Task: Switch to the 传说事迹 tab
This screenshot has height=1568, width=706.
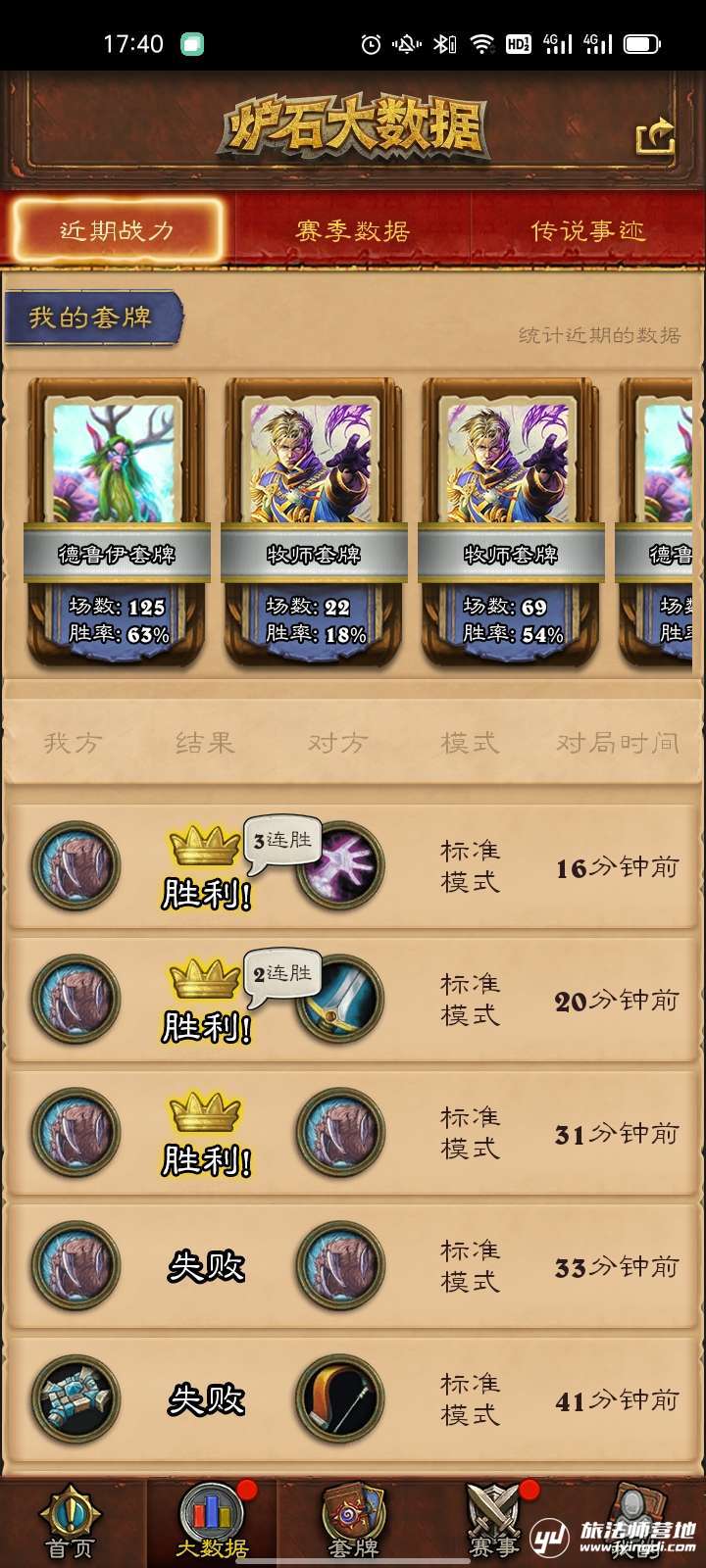Action: [x=587, y=231]
